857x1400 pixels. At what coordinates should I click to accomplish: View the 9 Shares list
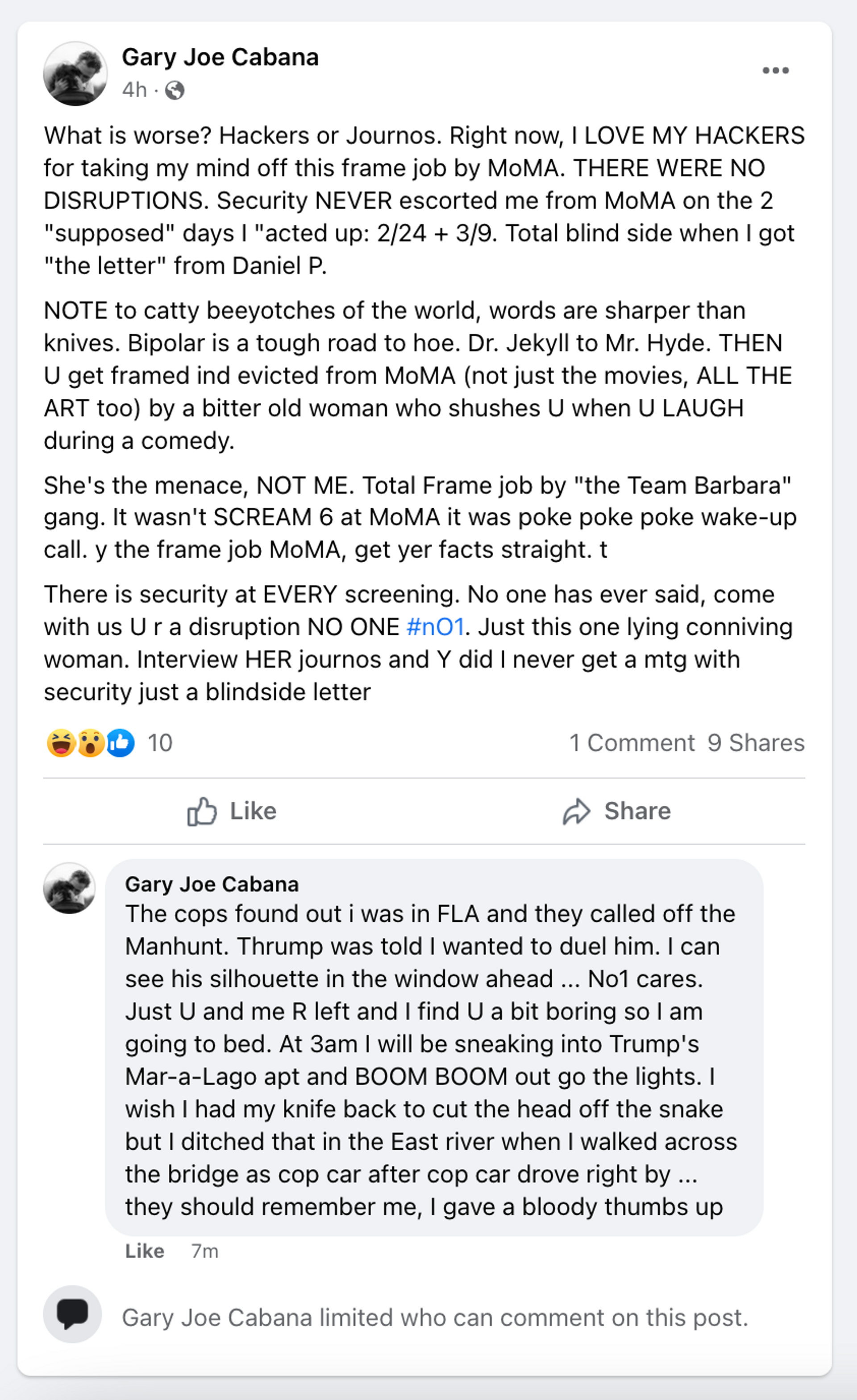(756, 743)
